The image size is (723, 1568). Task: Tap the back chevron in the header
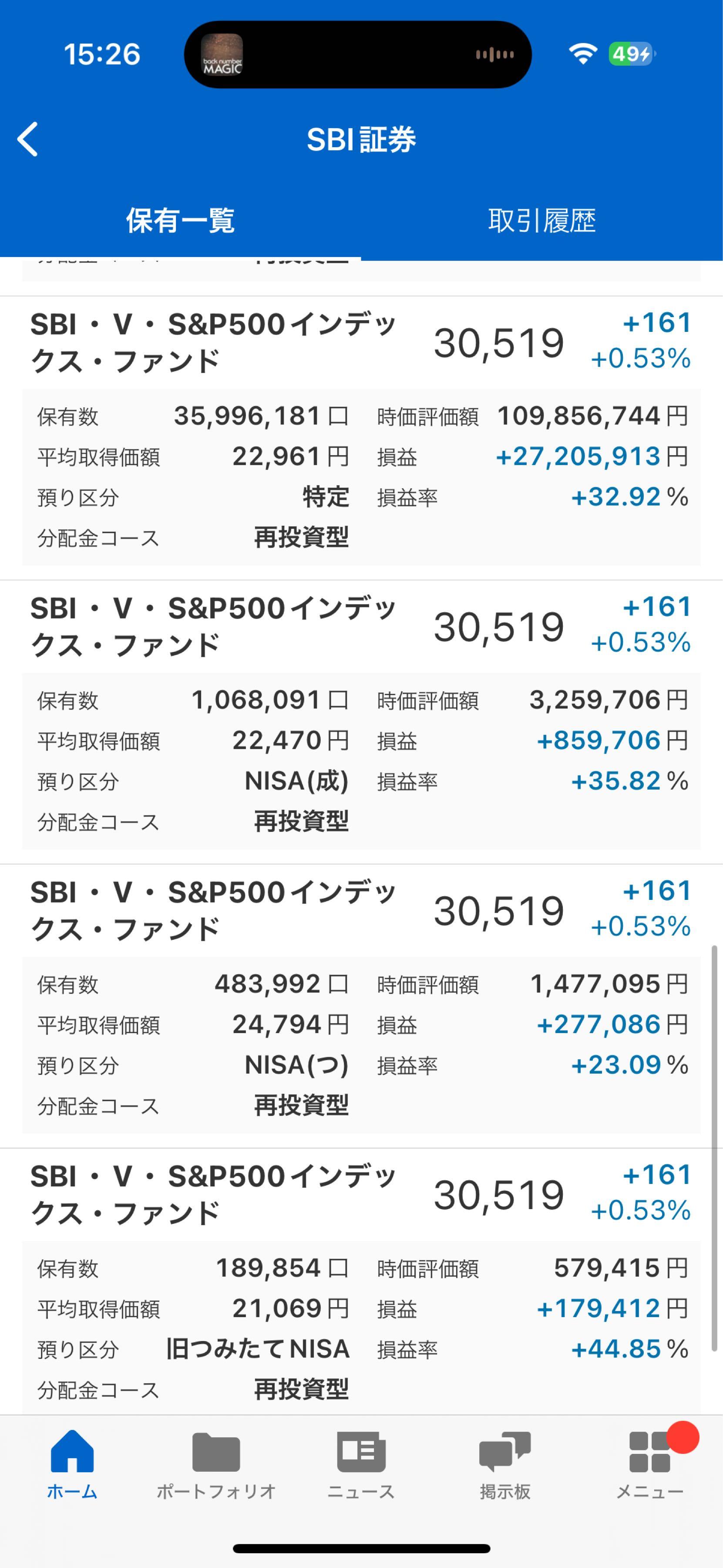point(27,139)
